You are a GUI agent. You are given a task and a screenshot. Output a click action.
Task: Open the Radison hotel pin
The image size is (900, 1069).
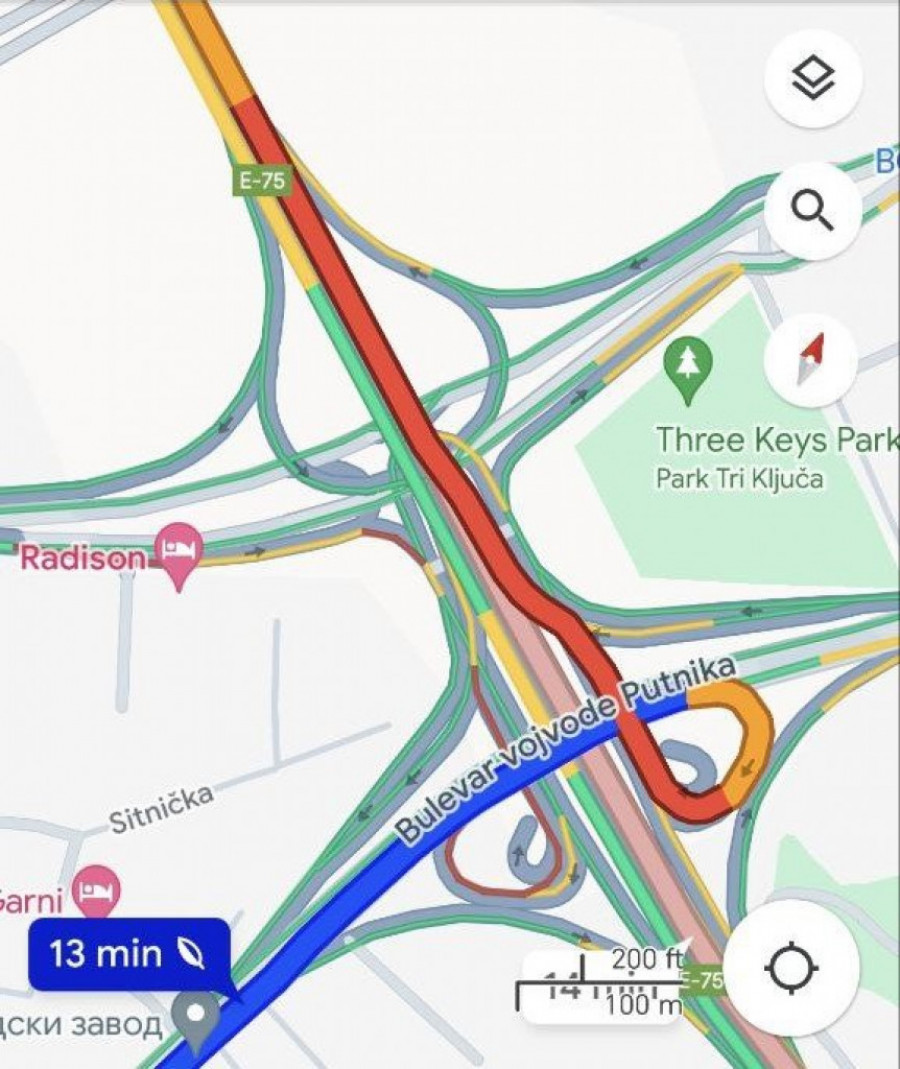[181, 554]
